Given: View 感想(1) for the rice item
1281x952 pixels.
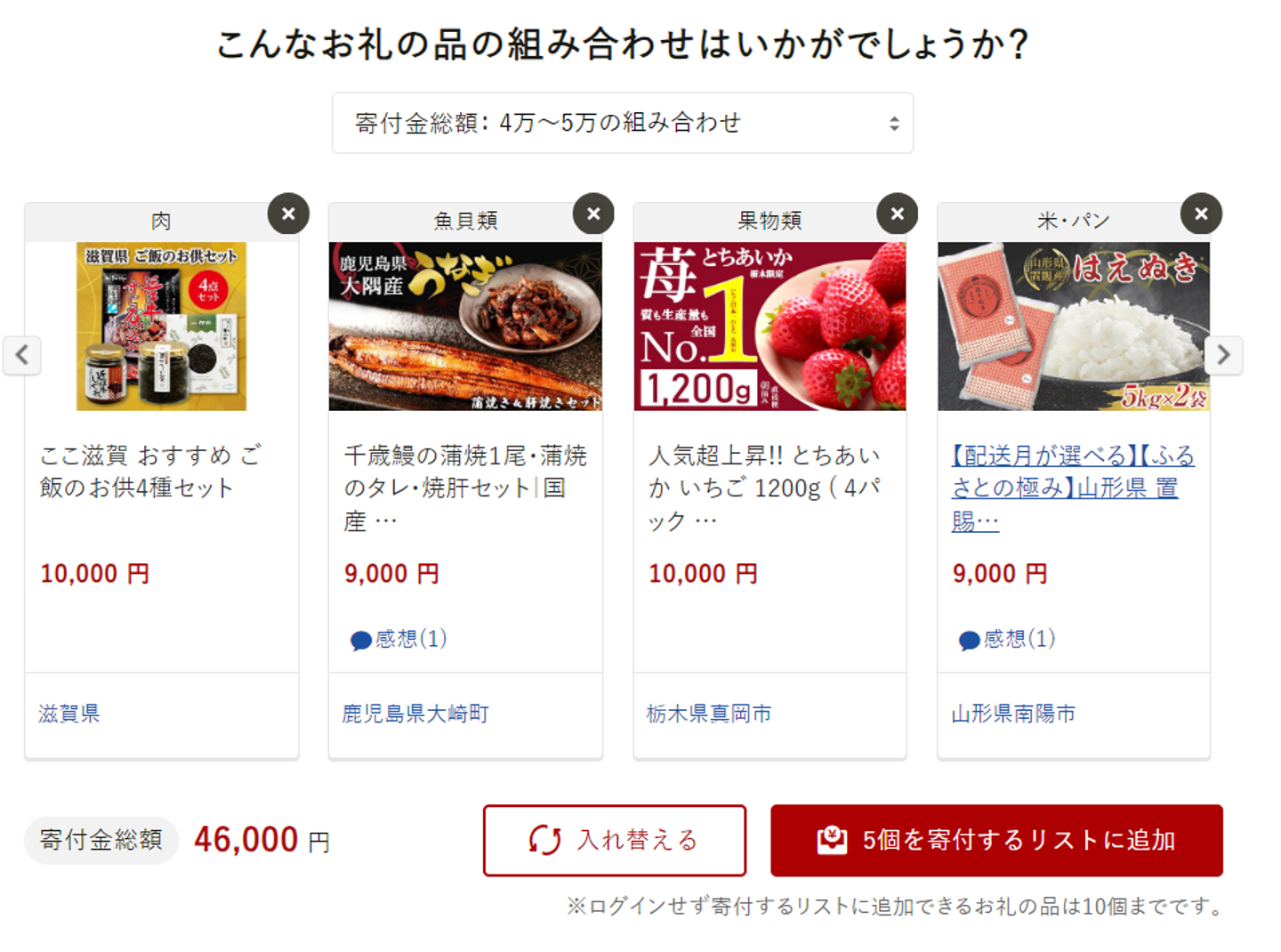Looking at the screenshot, I should pos(1008,639).
